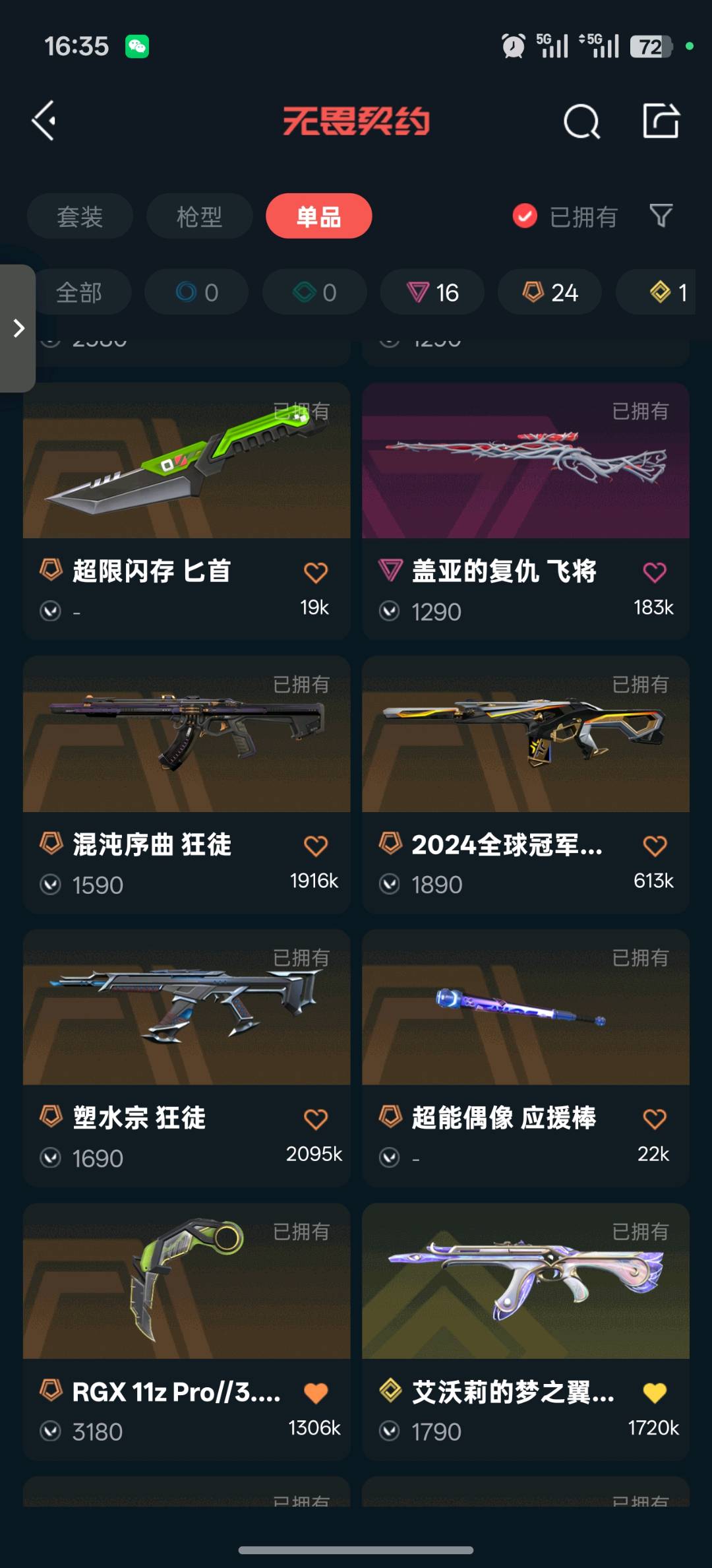Expand the side drawer arrow handle
712x1568 pixels.
tap(18, 328)
